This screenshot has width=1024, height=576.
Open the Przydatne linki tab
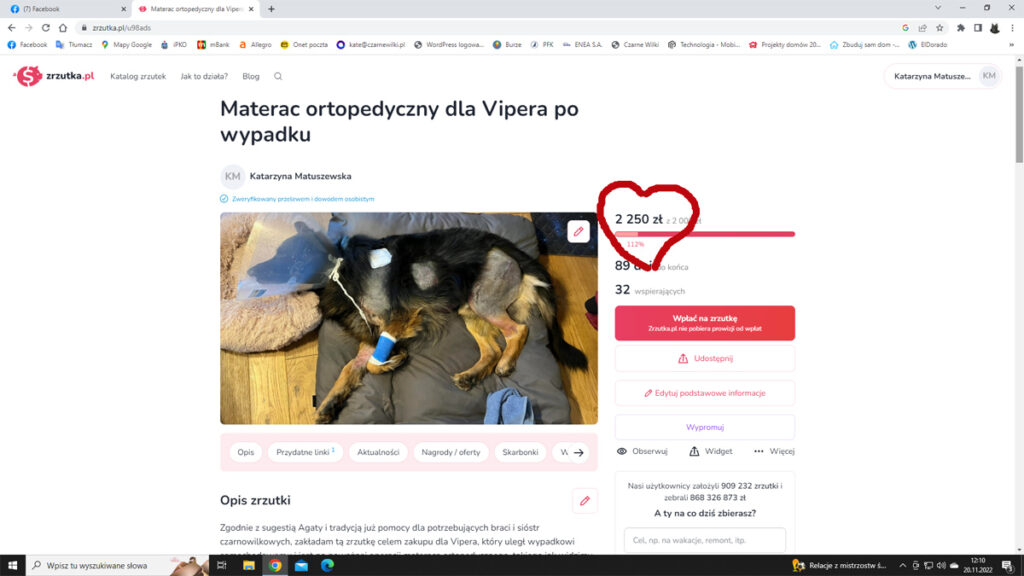(x=305, y=452)
